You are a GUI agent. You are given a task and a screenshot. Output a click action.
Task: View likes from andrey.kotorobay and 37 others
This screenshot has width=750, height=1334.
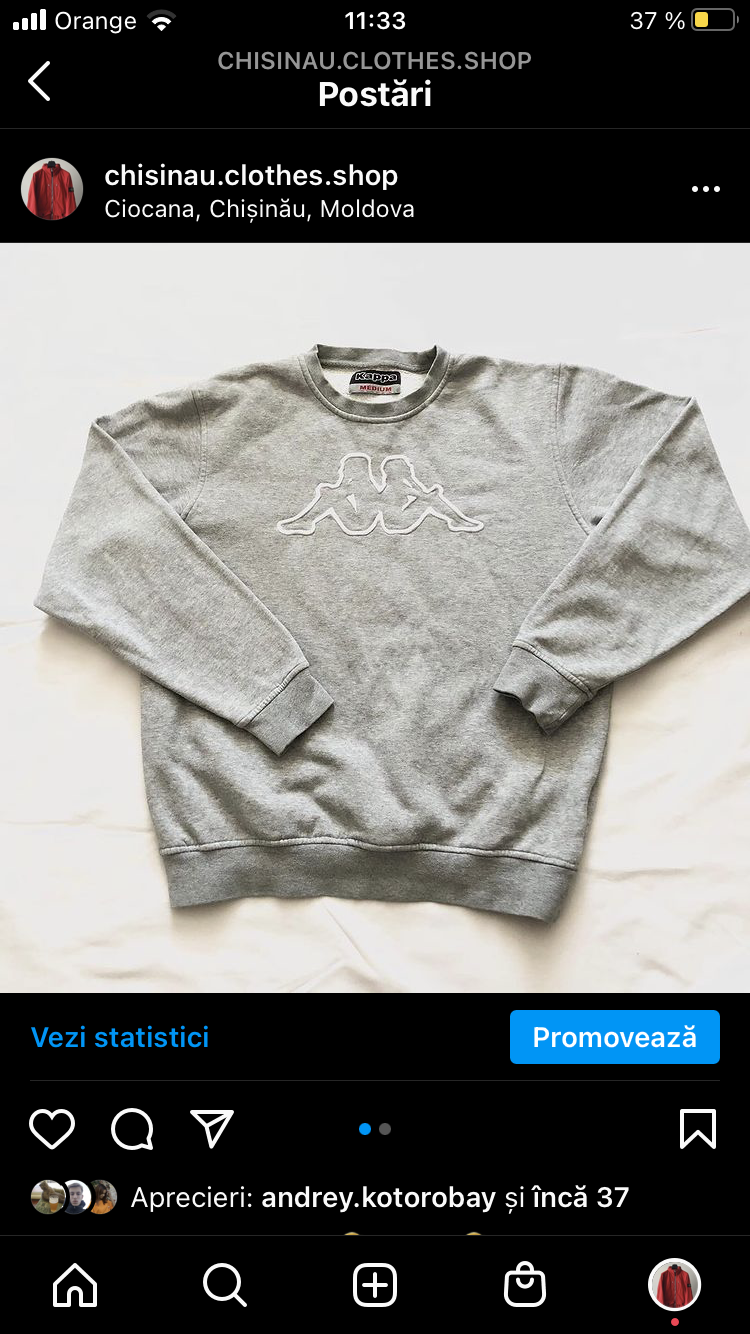coord(379,1197)
